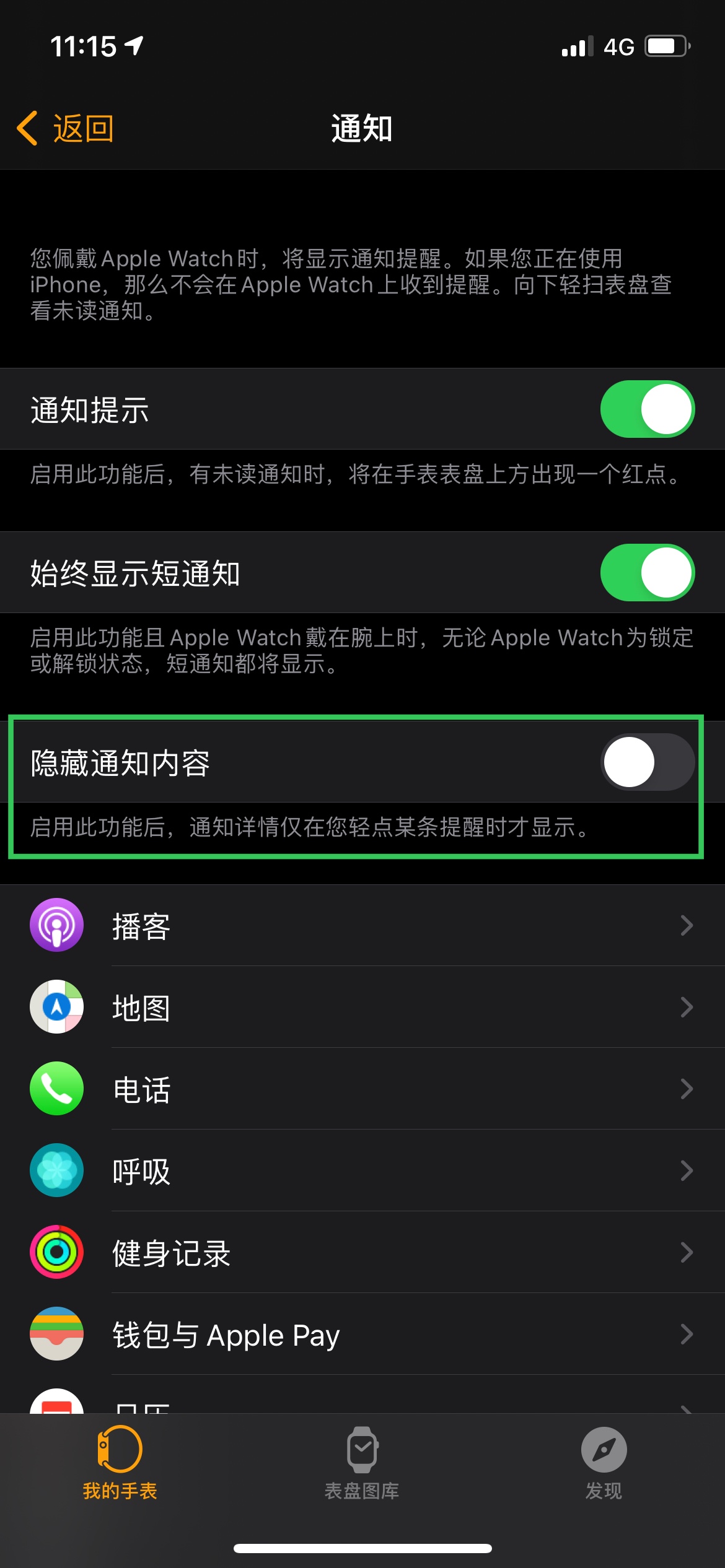
Task: Open 播客 notification settings
Action: (362, 926)
